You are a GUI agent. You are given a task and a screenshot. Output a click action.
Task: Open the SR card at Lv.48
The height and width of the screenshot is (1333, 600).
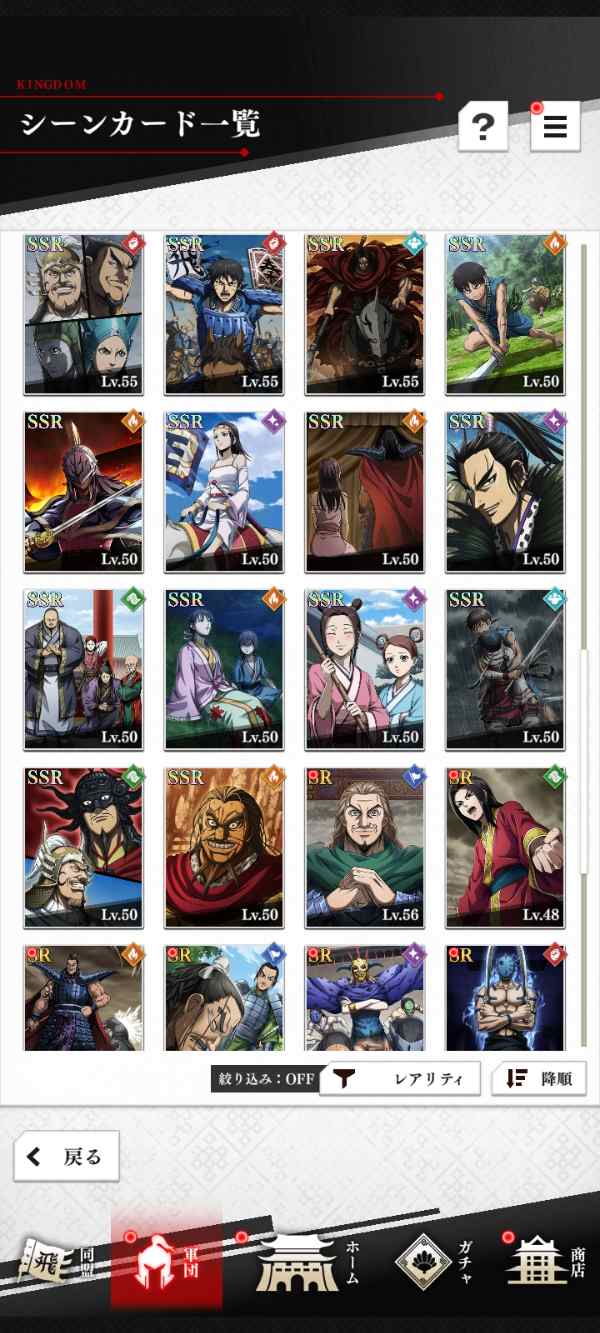(505, 848)
